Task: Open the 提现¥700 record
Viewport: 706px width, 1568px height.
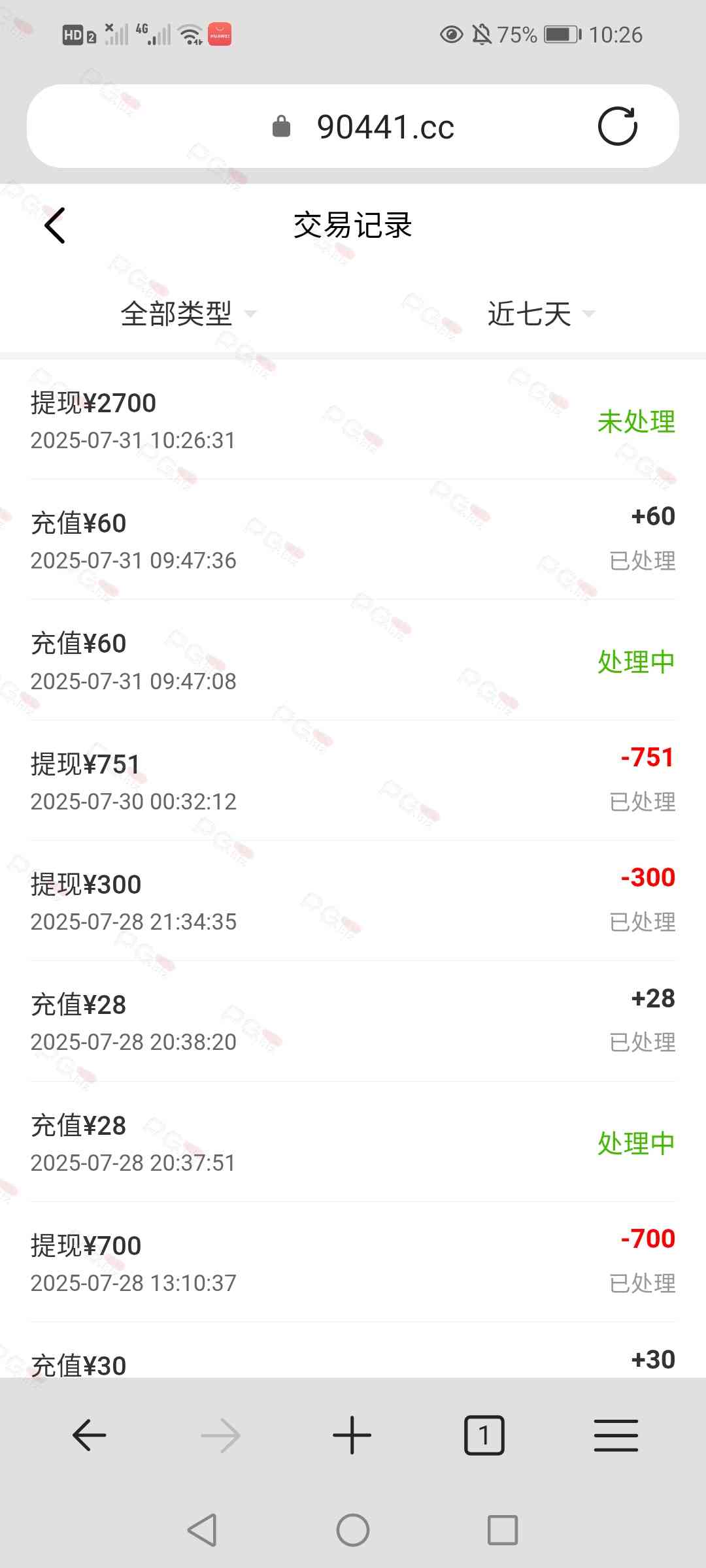Action: pyautogui.click(x=353, y=1263)
